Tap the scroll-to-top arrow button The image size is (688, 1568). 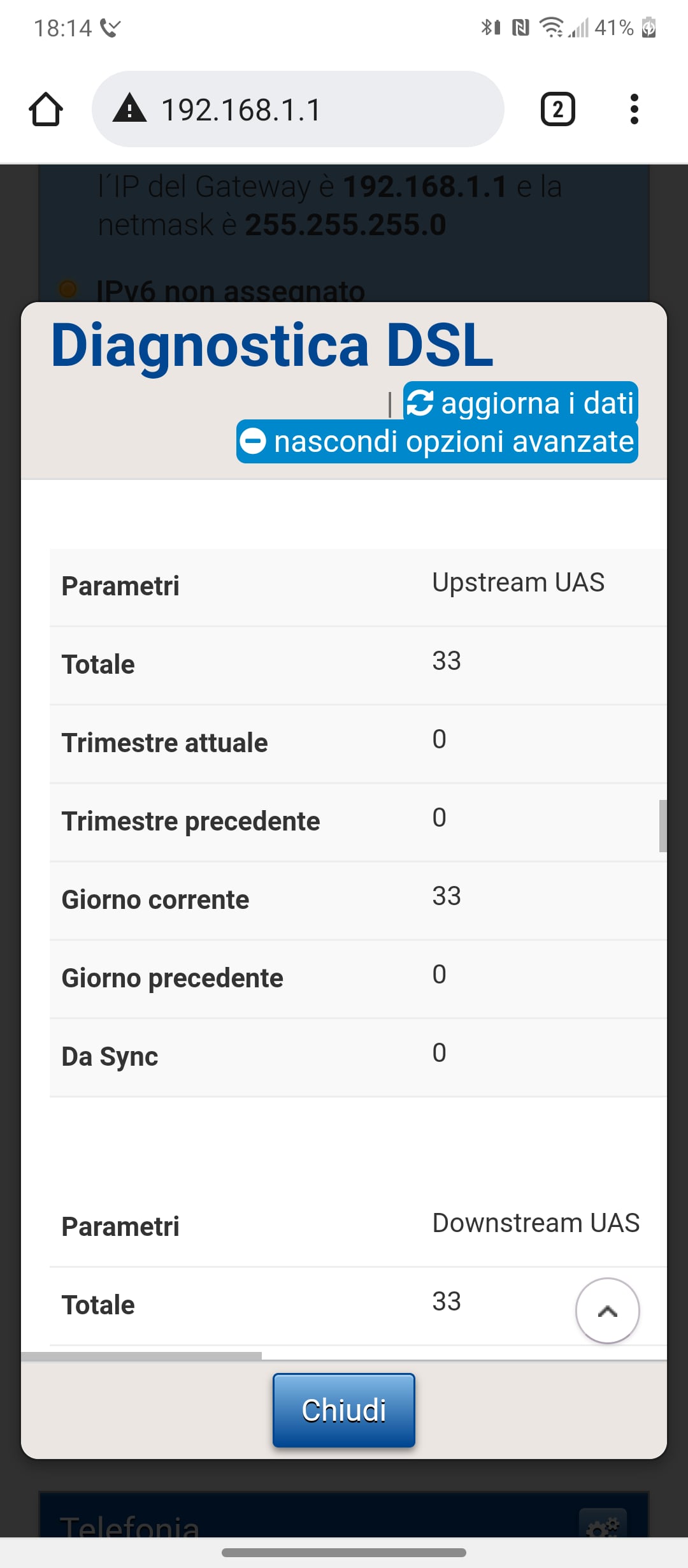[x=608, y=1310]
